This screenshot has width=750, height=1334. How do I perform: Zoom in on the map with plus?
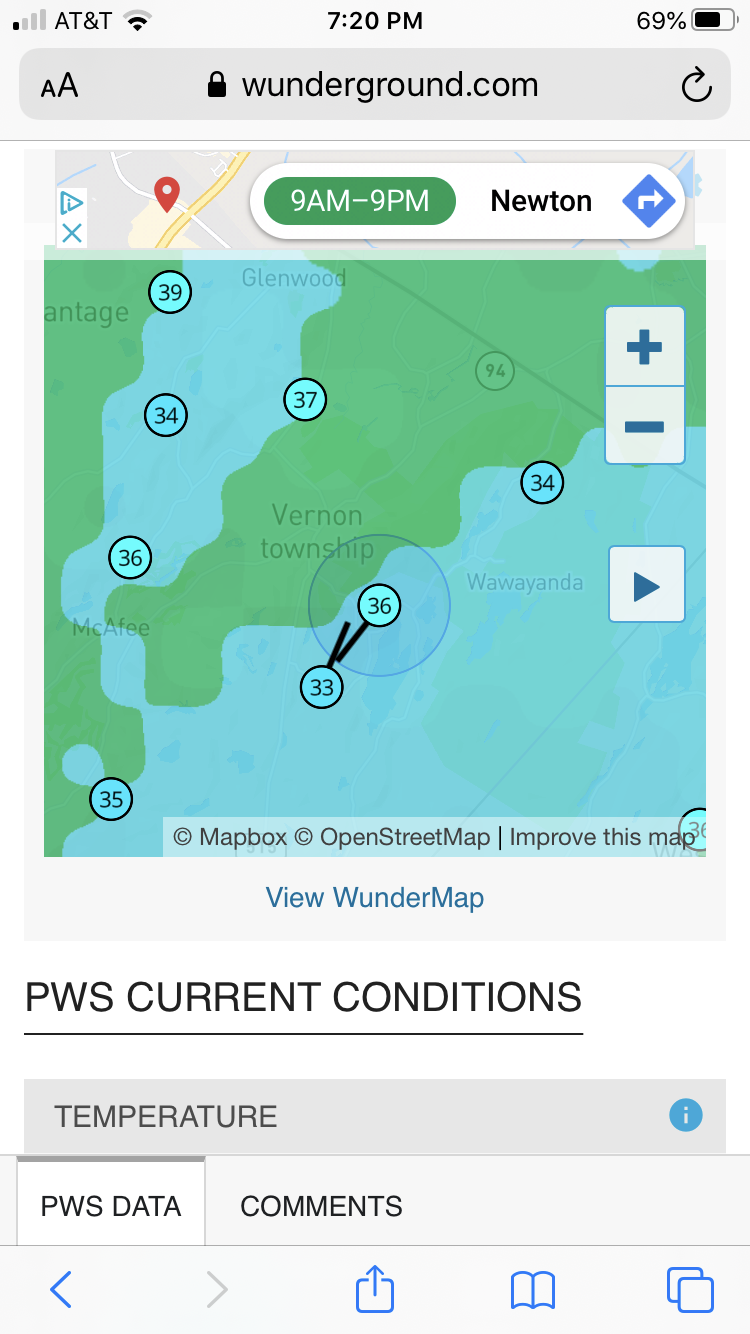pyautogui.click(x=644, y=347)
